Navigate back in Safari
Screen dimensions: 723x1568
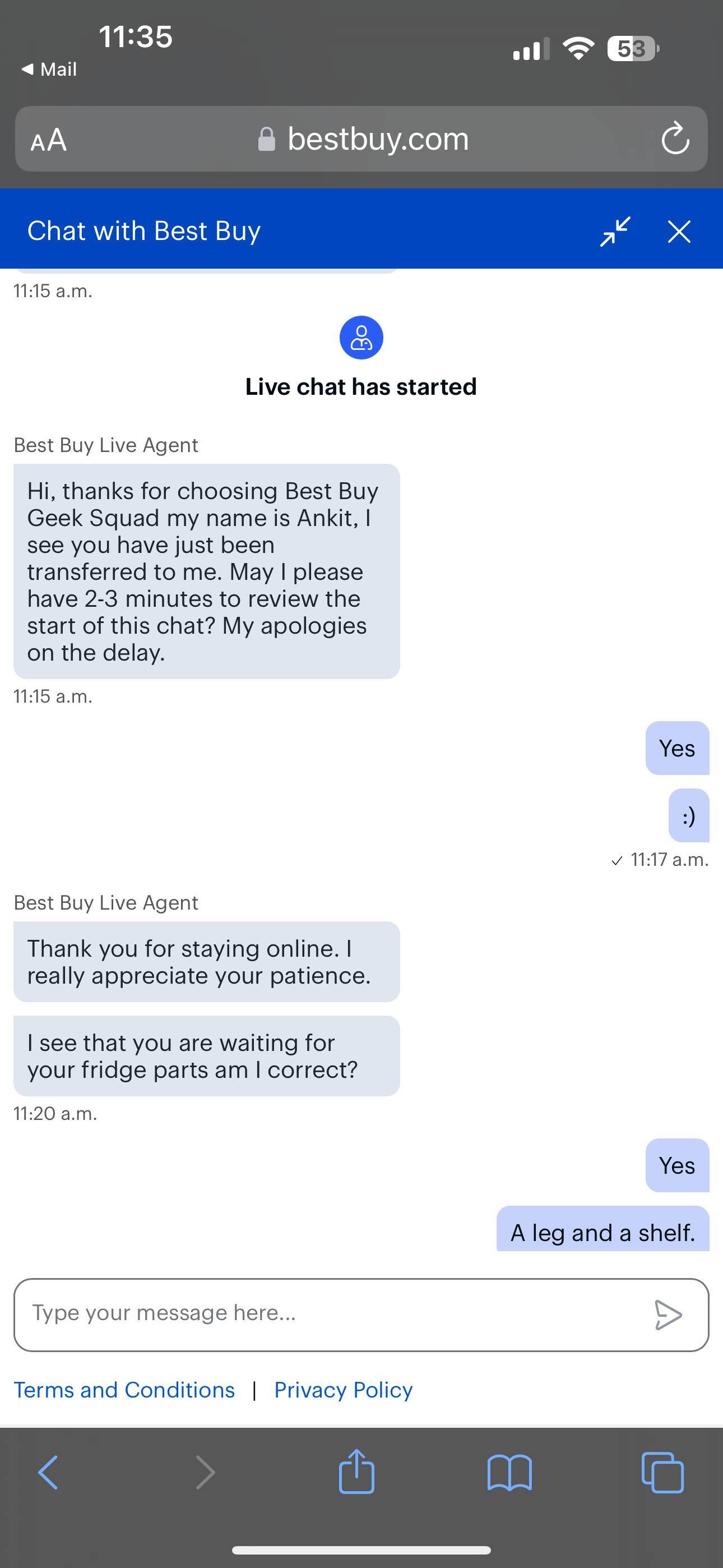click(48, 1473)
